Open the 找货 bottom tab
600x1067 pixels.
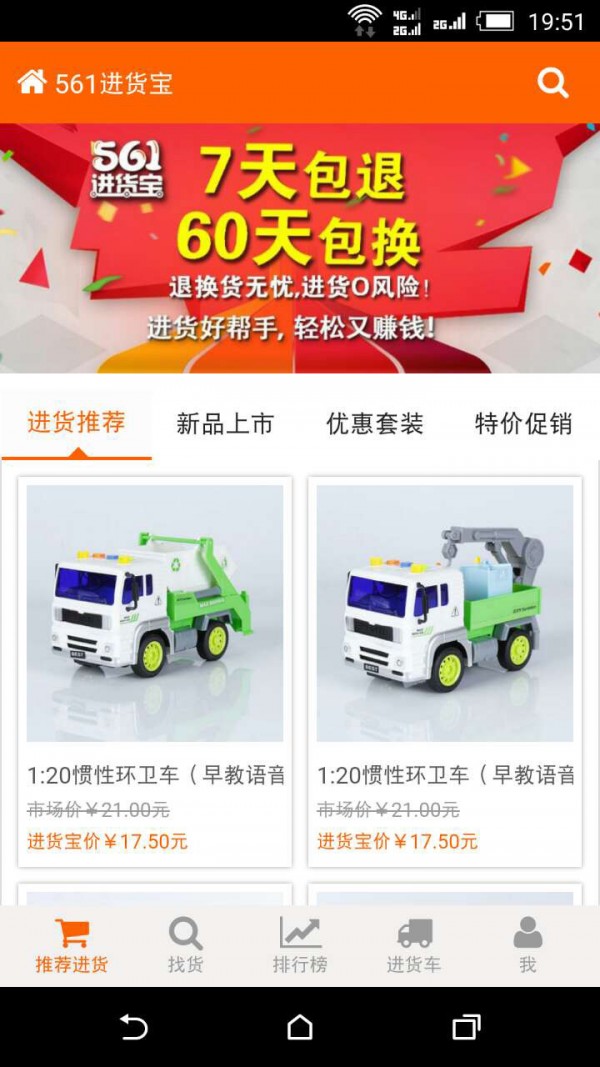[185, 945]
